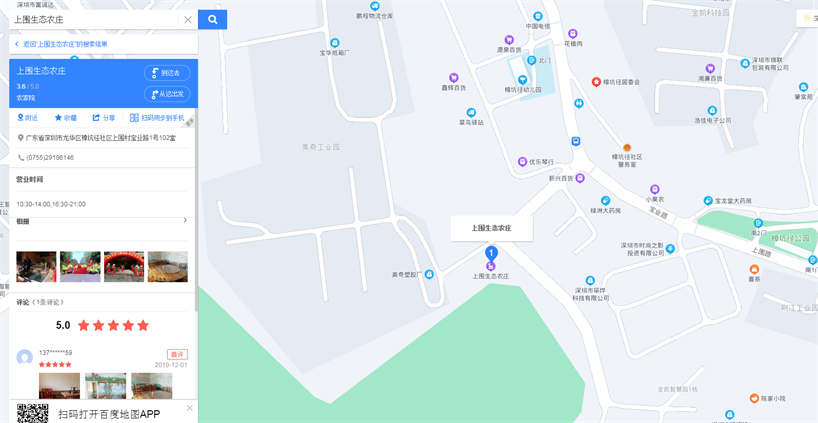Tap the blue search magnifier button

pyautogui.click(x=212, y=19)
